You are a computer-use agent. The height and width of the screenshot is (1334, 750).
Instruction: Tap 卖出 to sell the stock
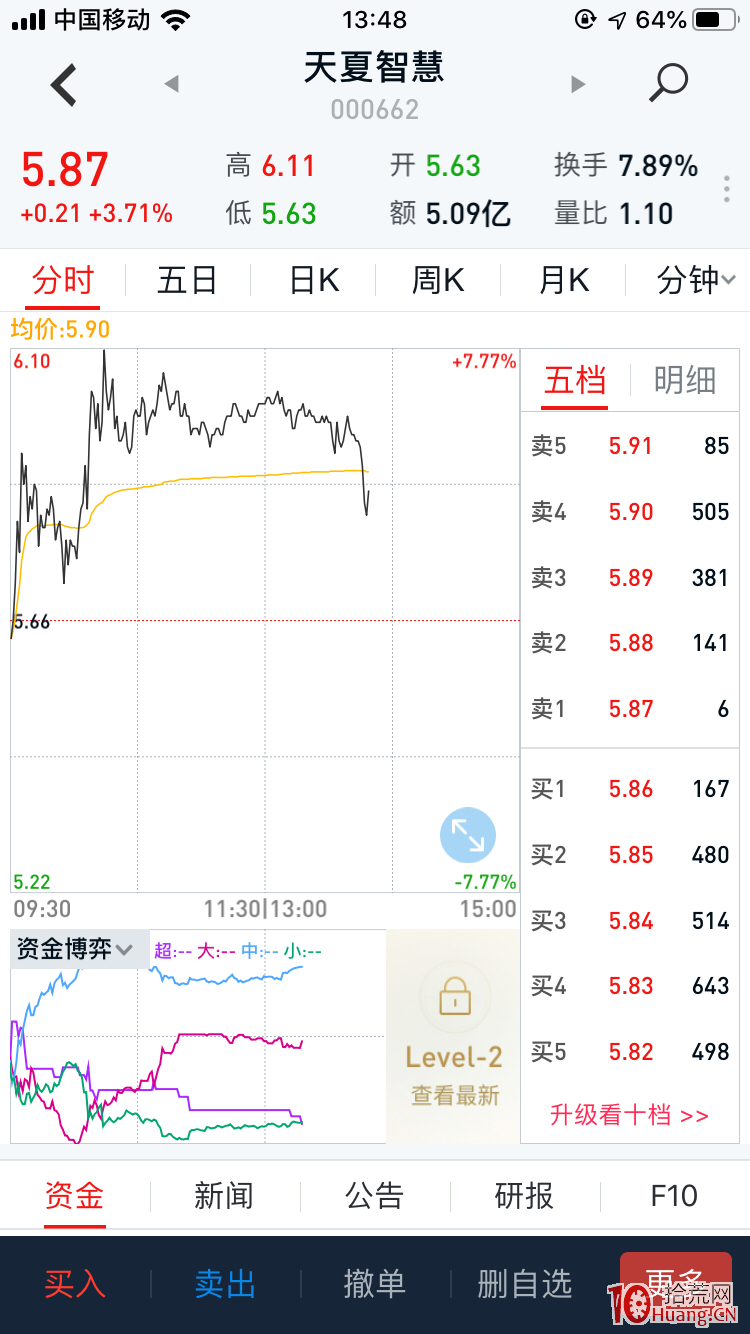coord(225,1284)
